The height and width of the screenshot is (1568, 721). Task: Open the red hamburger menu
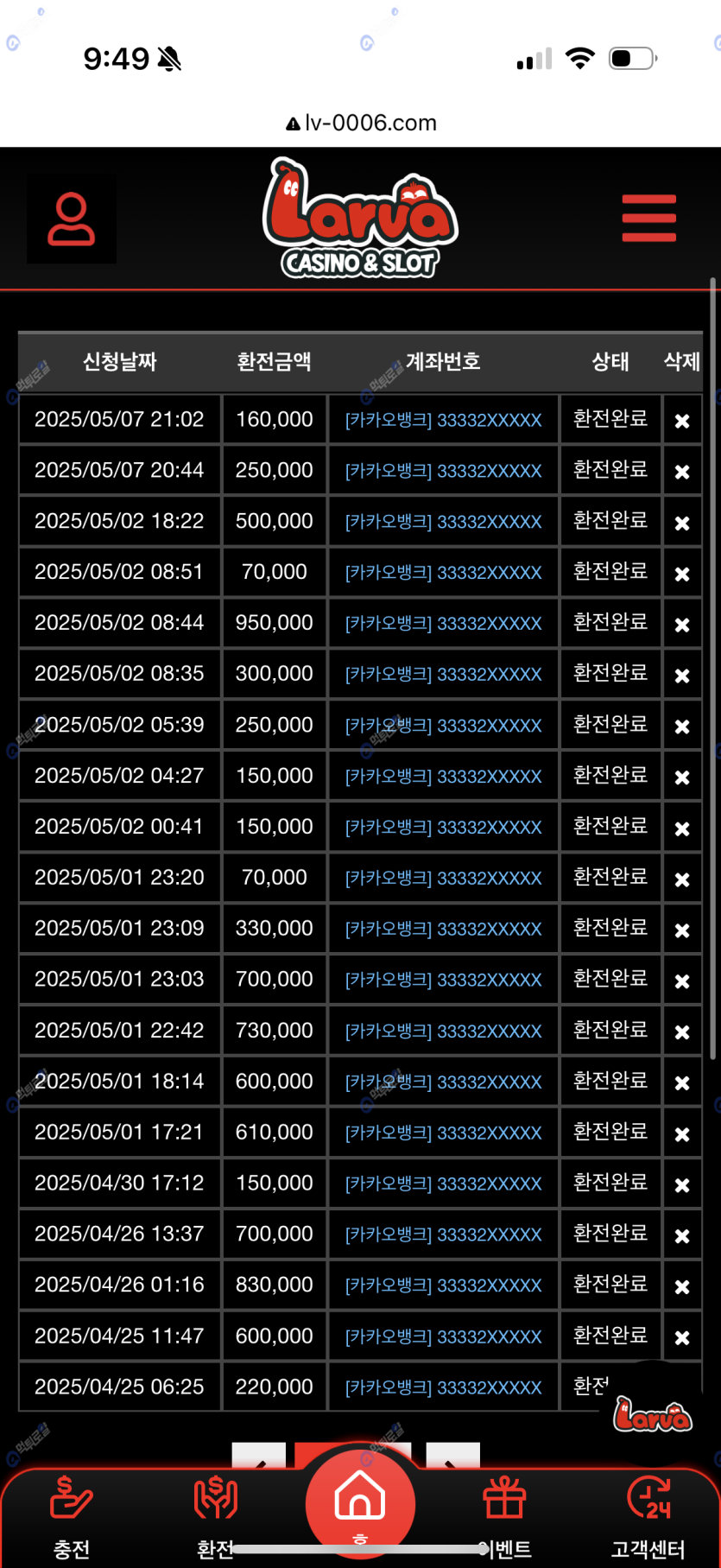tap(648, 219)
